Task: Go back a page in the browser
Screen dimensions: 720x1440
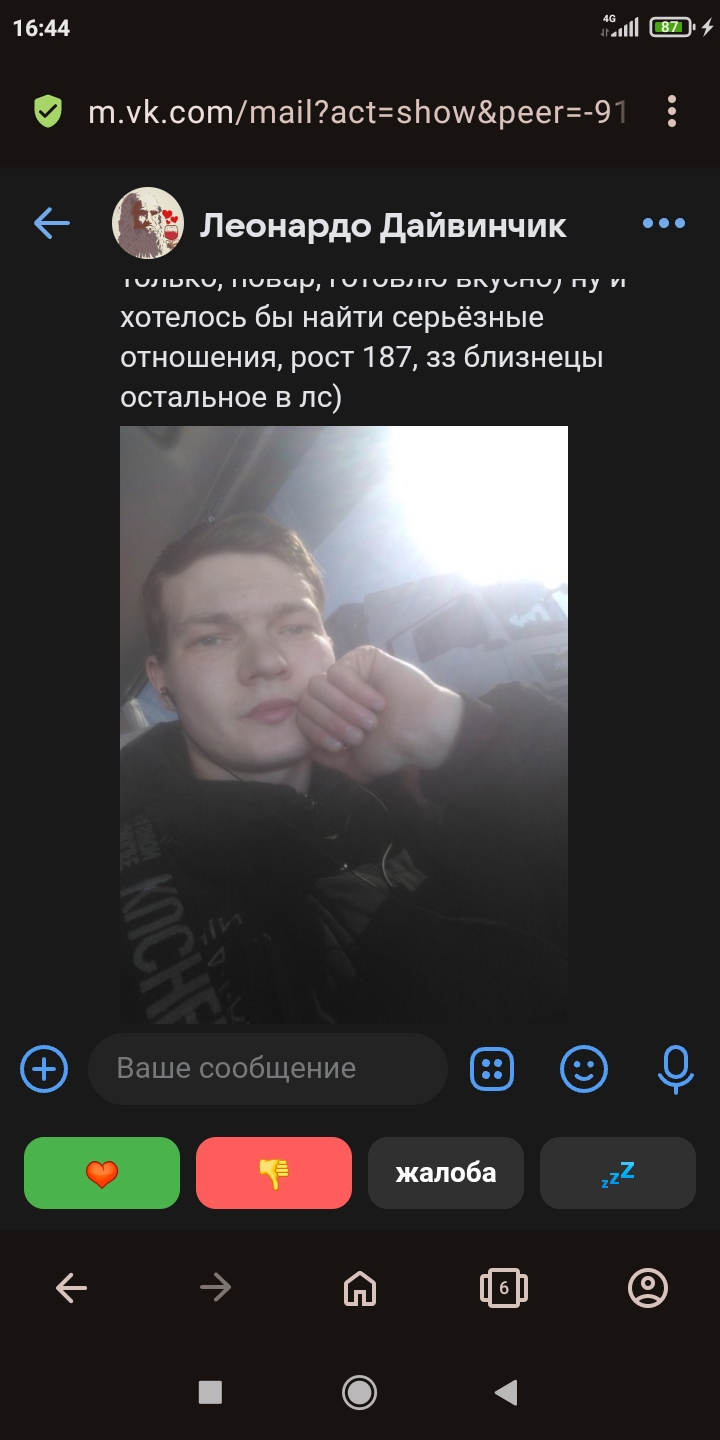Action: (x=71, y=1288)
